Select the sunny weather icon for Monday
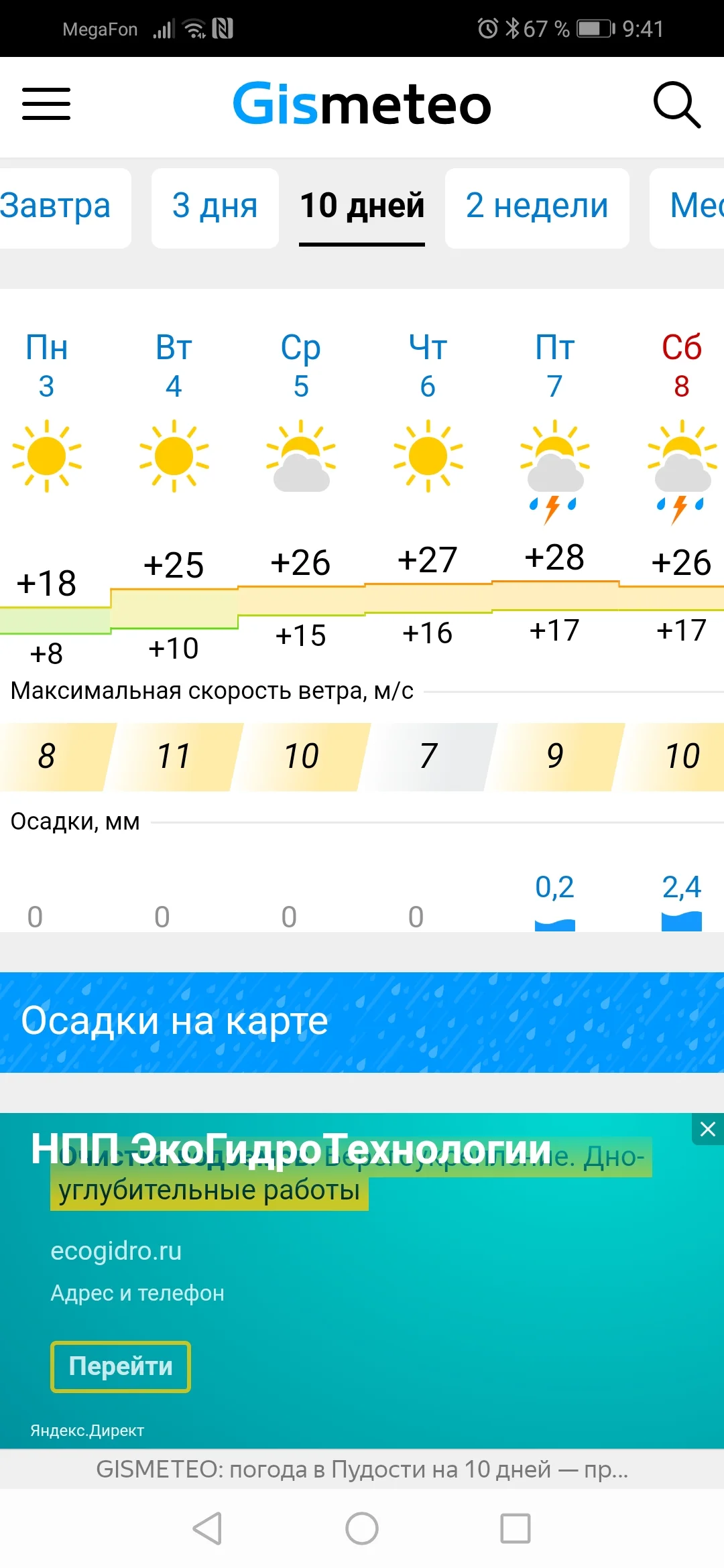 pos(47,454)
